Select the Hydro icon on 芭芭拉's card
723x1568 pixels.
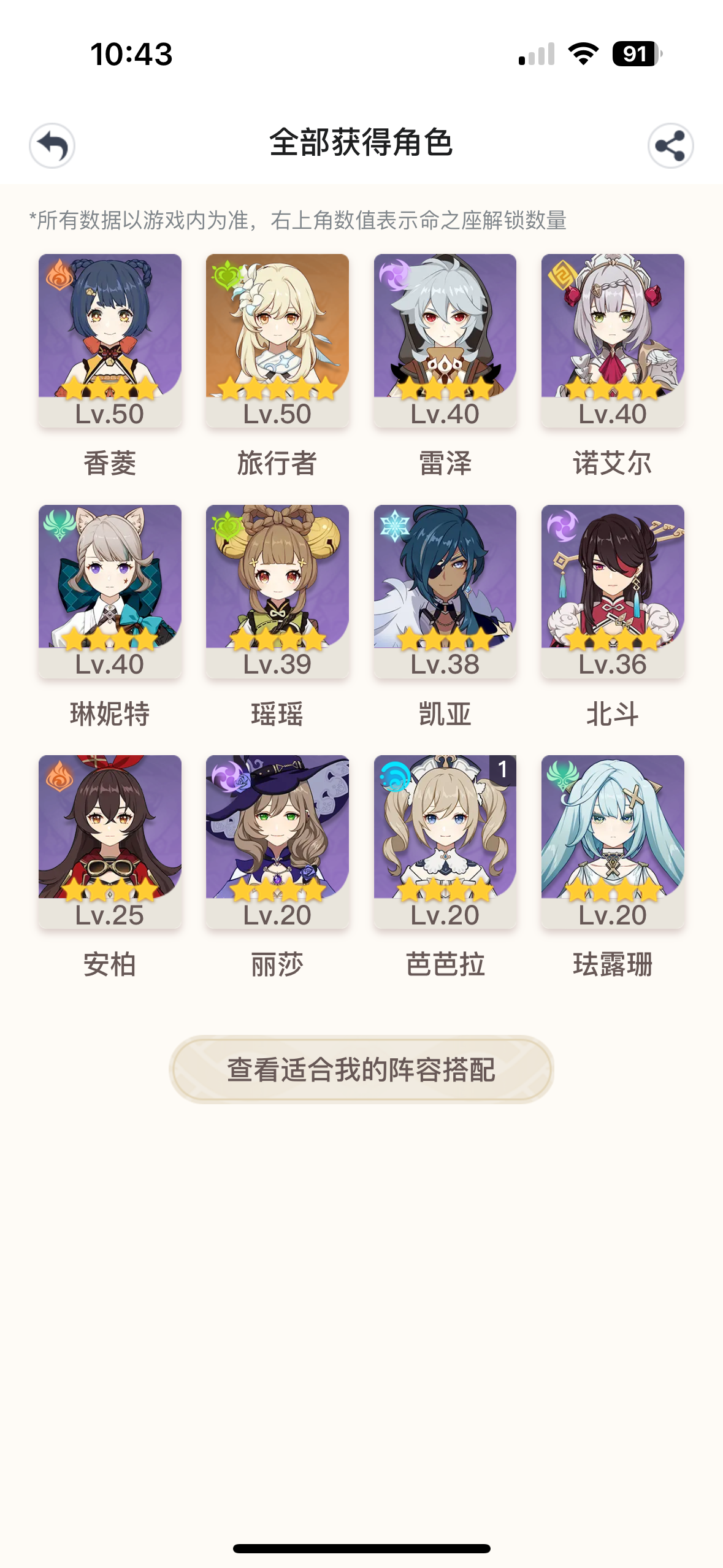[395, 777]
